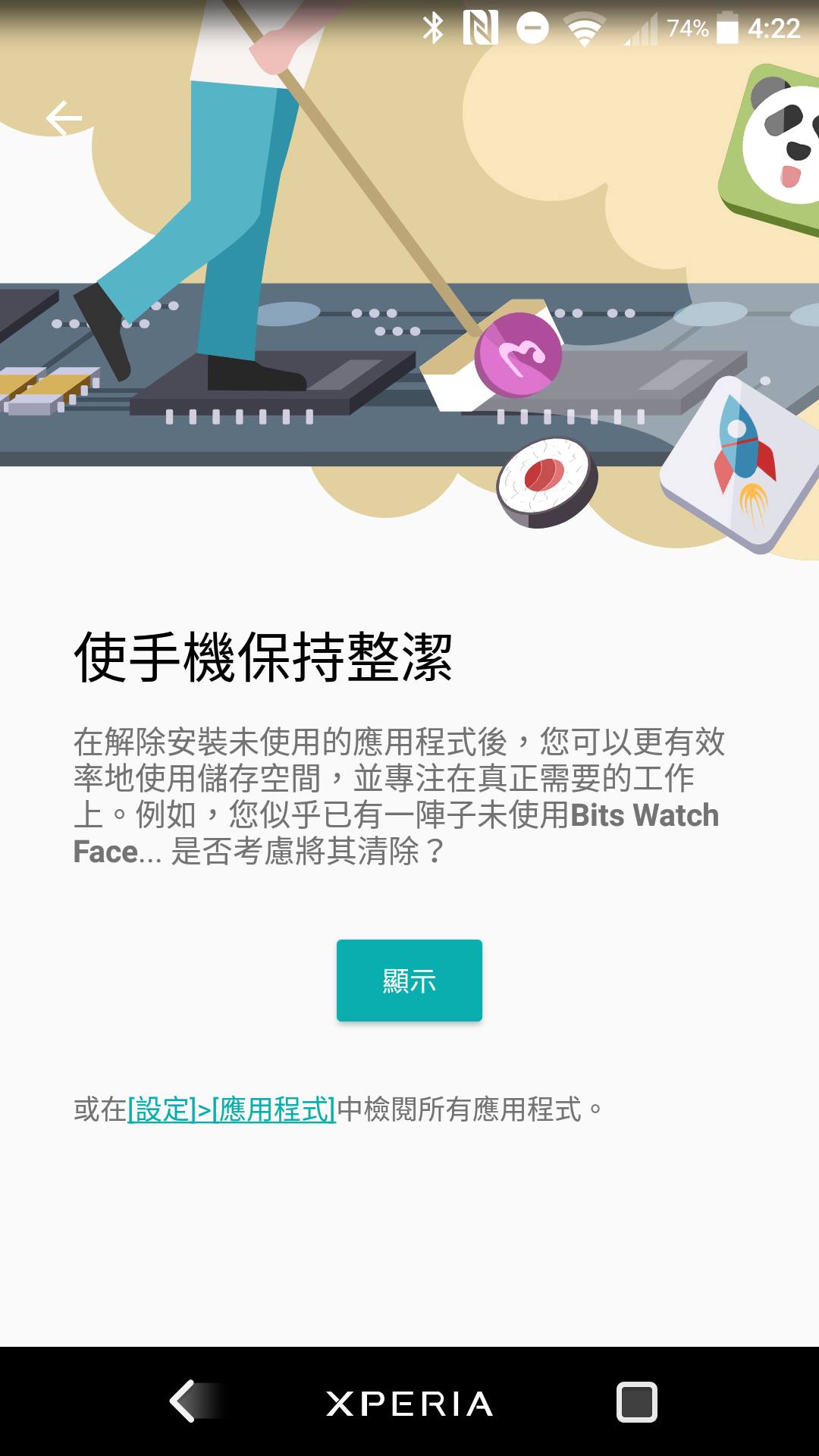Tap the XPERIA home button
819x1456 pixels.
click(x=409, y=1404)
